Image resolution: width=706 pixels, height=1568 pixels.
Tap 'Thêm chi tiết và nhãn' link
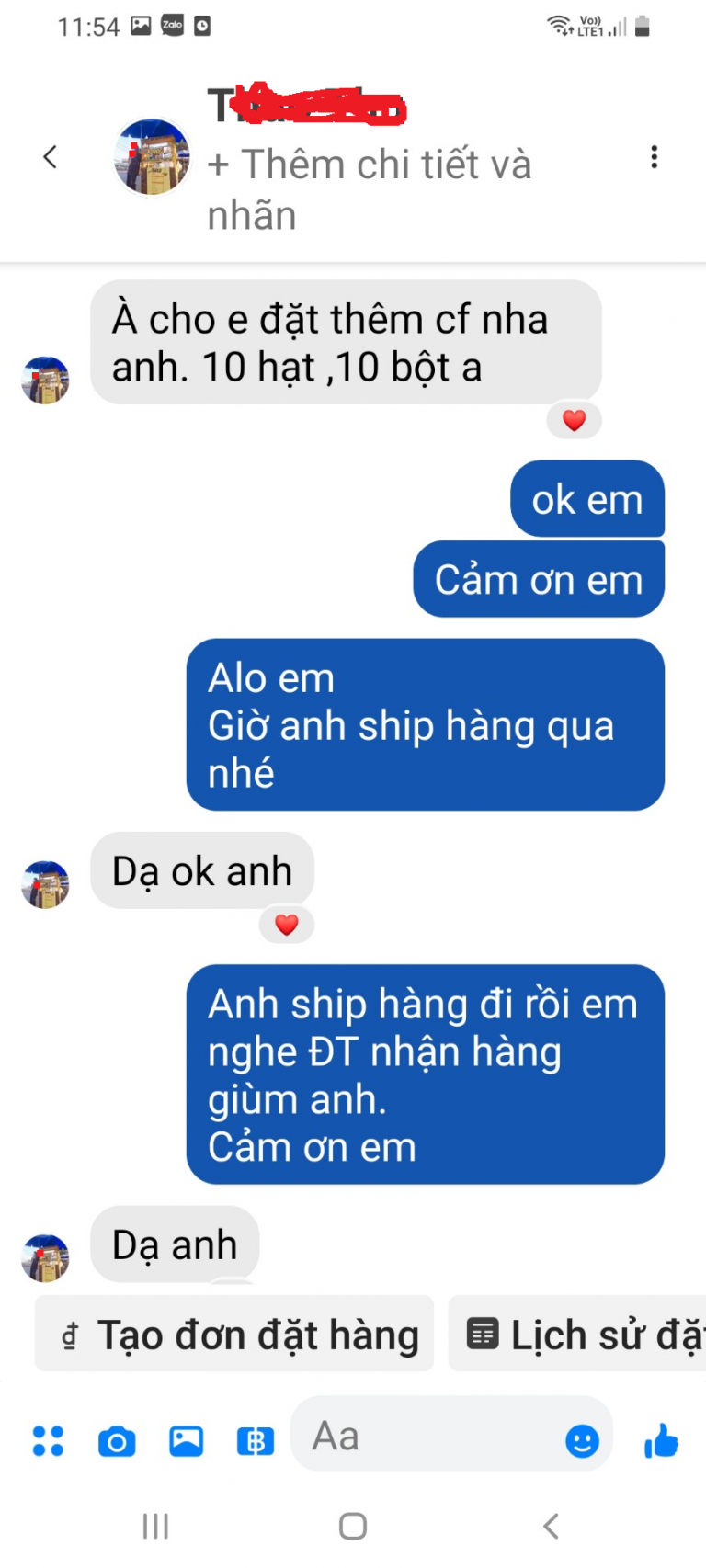(368, 189)
